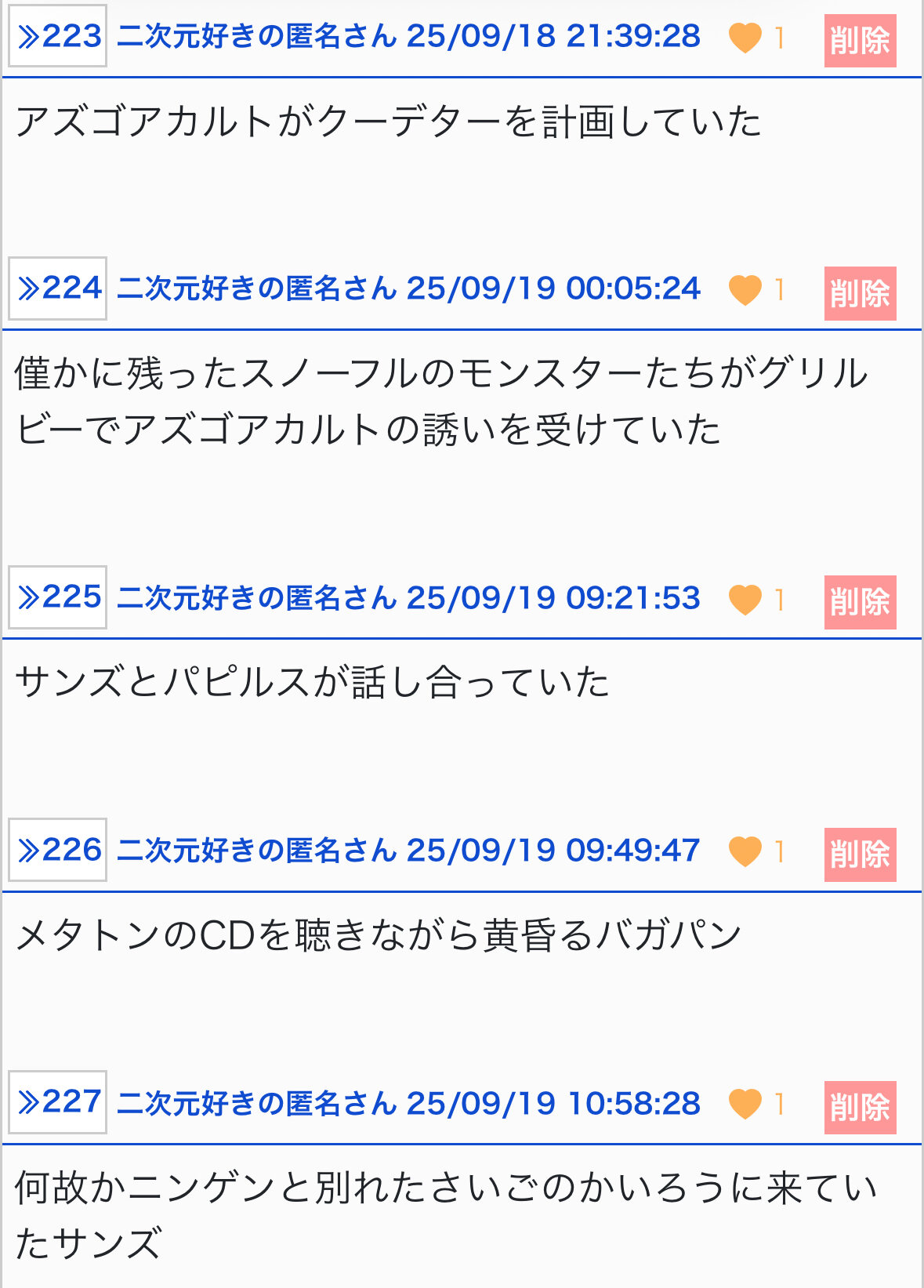Tap the >>223 reply anchor
The width and height of the screenshot is (924, 1288).
pyautogui.click(x=58, y=36)
